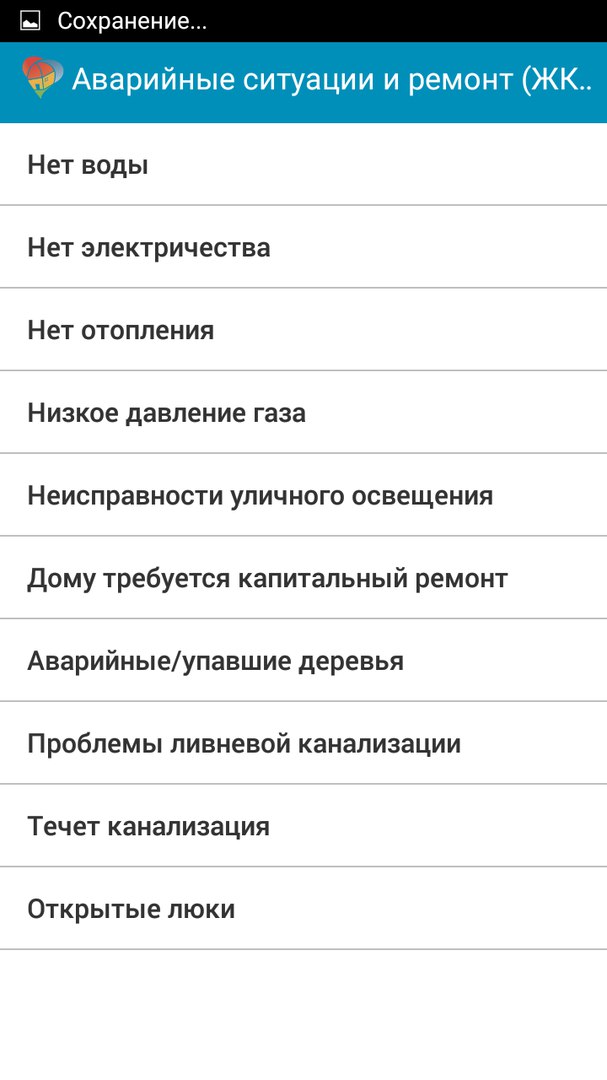Select "Открытые люки" category
Image resolution: width=607 pixels, height=1080 pixels.
(303, 908)
